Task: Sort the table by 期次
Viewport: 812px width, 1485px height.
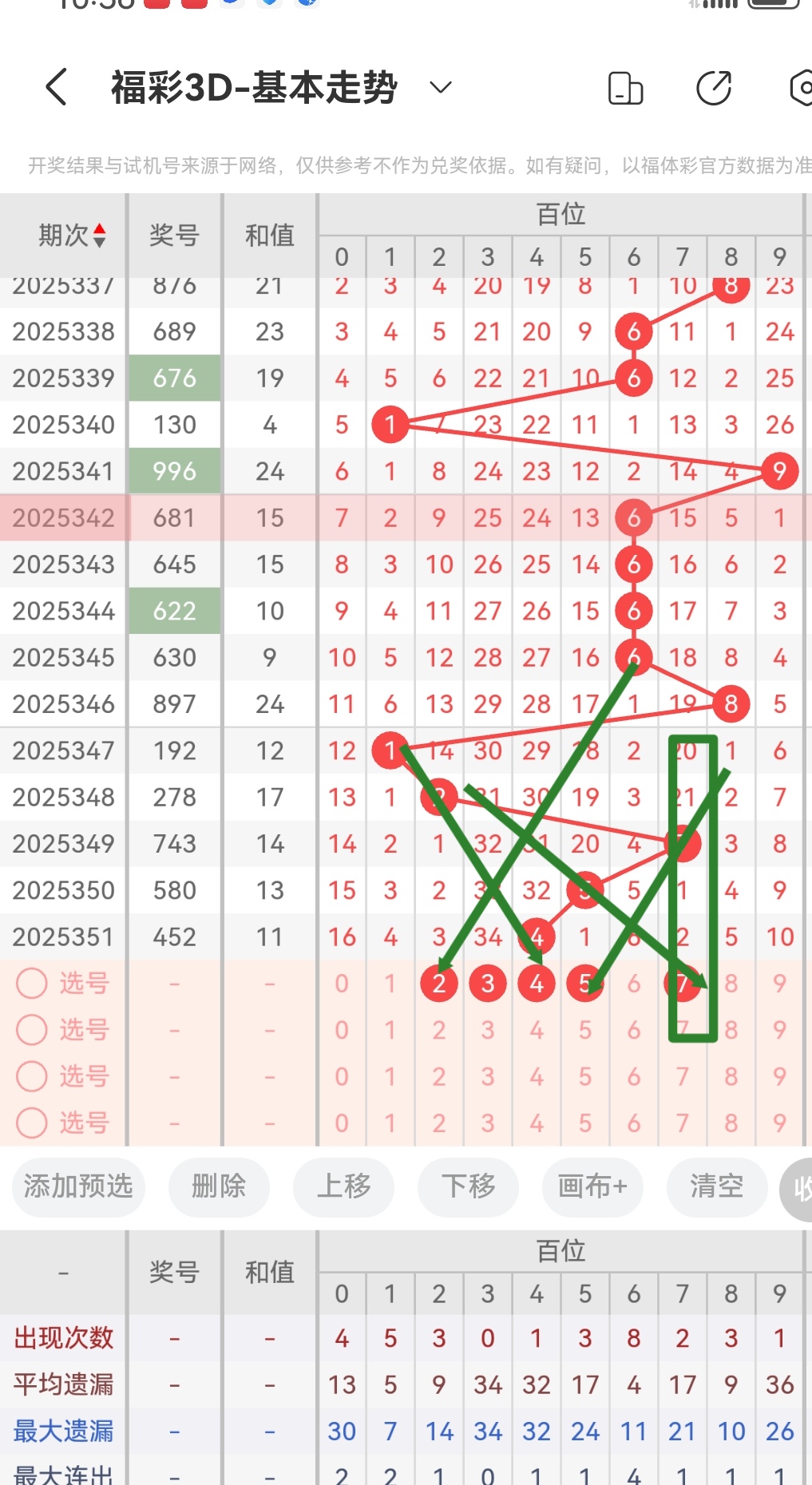Action: pos(72,236)
